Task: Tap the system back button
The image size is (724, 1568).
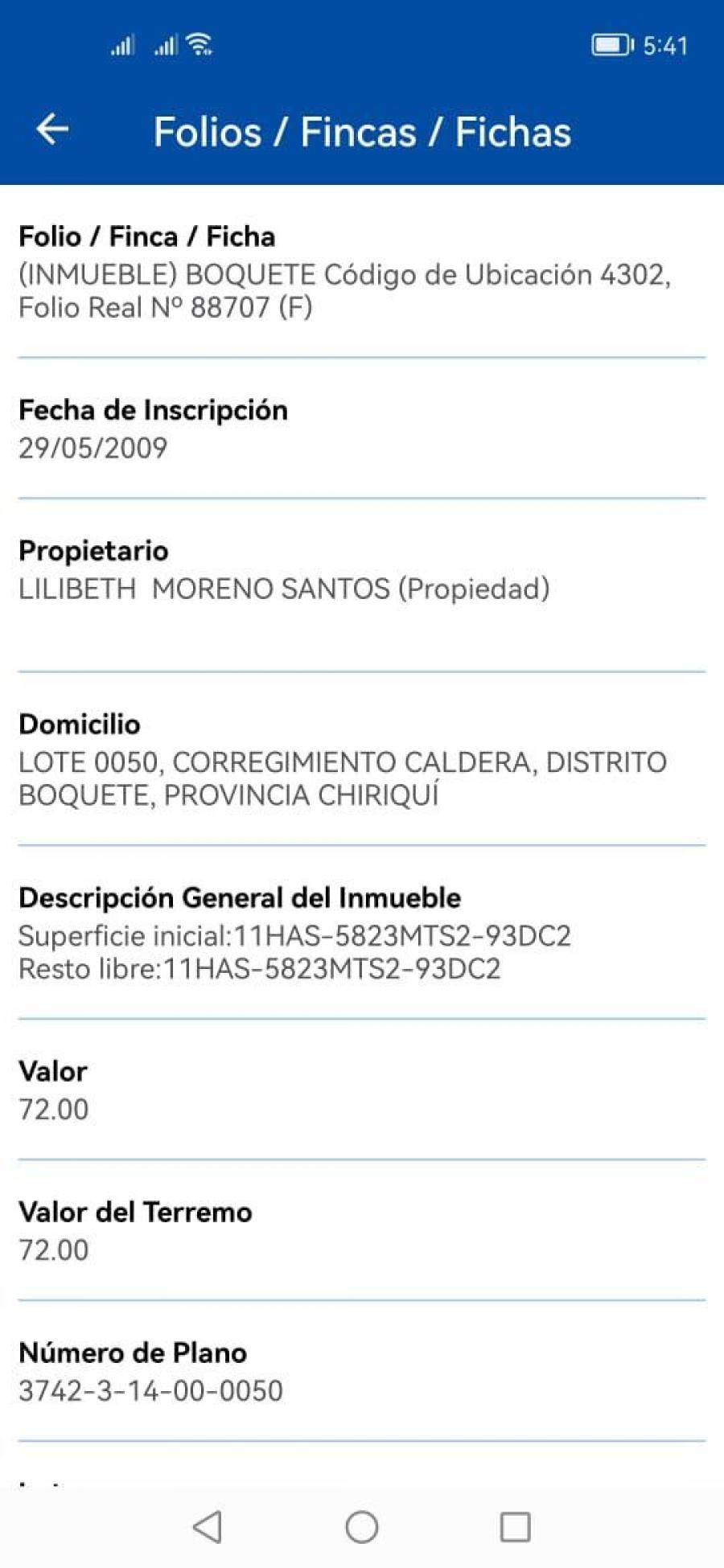Action: click(208, 1527)
